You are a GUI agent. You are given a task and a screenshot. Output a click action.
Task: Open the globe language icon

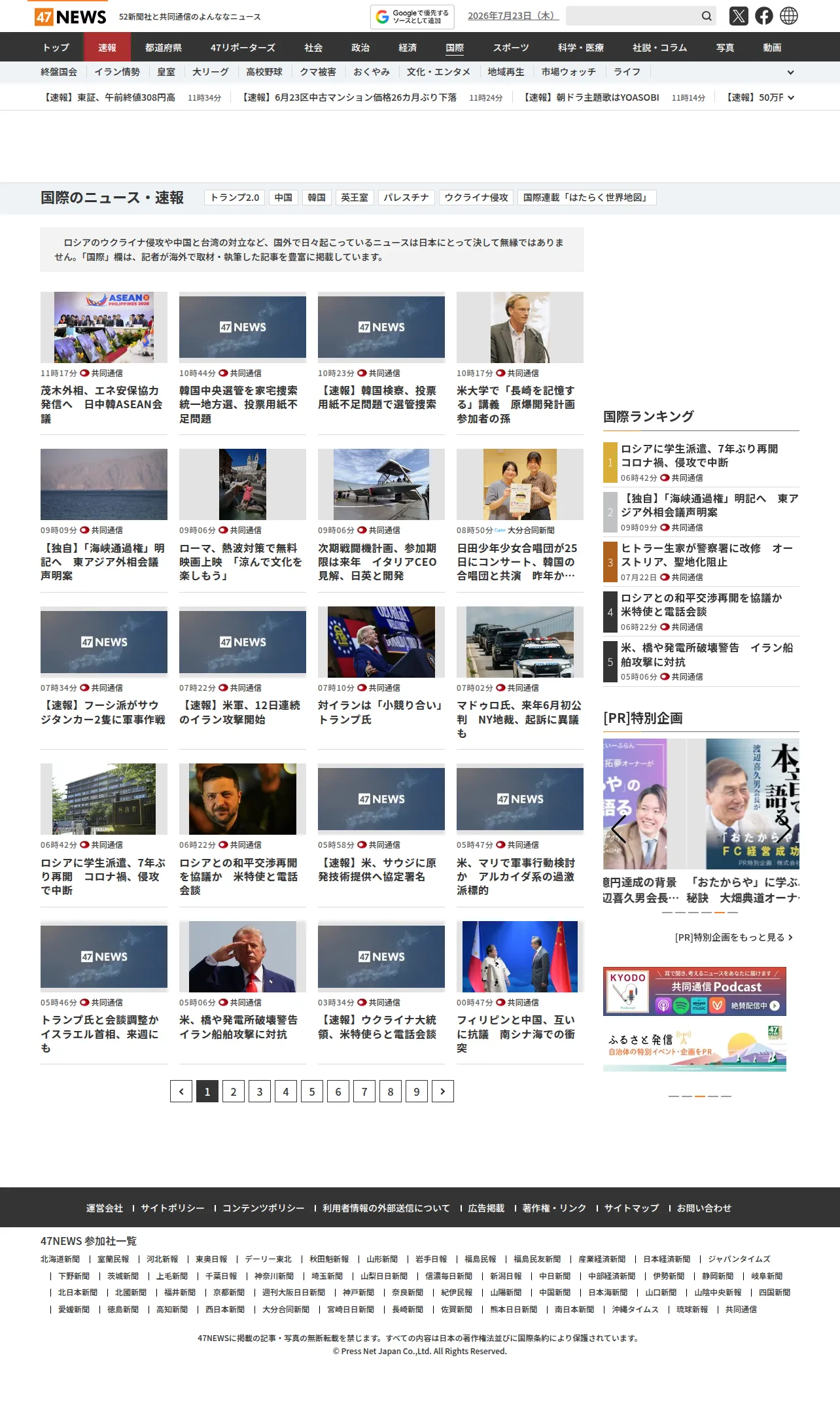pos(789,16)
